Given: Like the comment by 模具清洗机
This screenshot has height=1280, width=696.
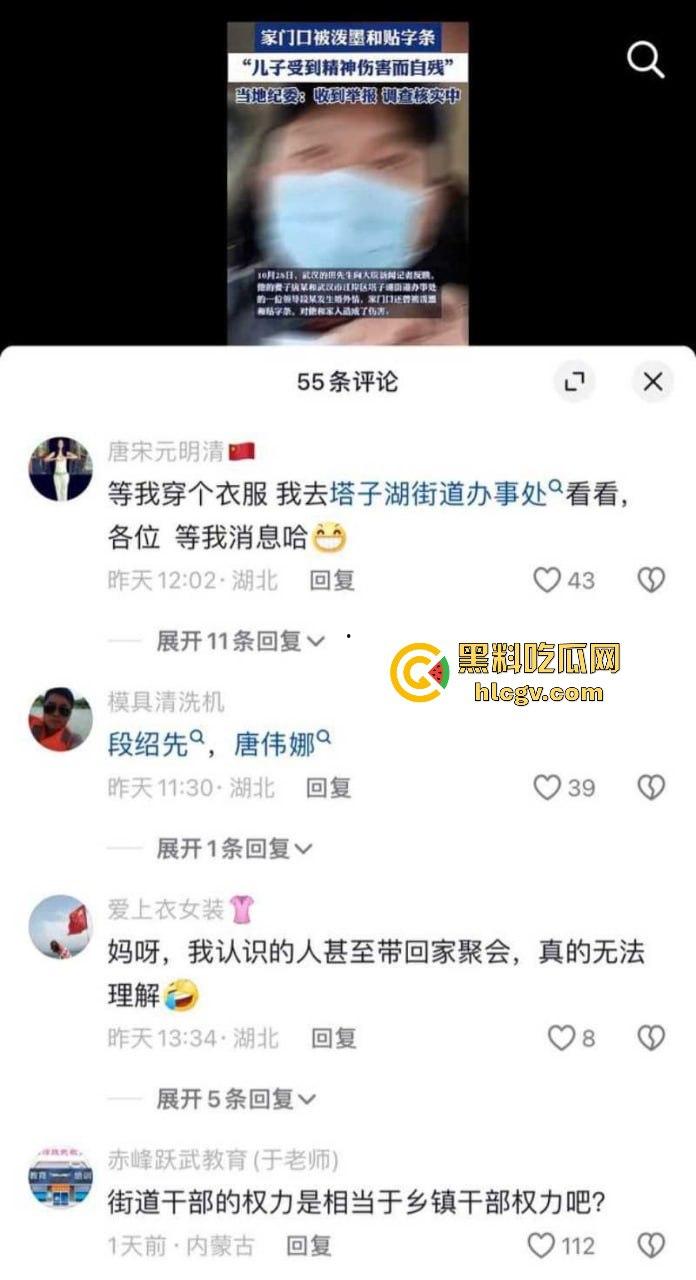Looking at the screenshot, I should pos(547,788).
